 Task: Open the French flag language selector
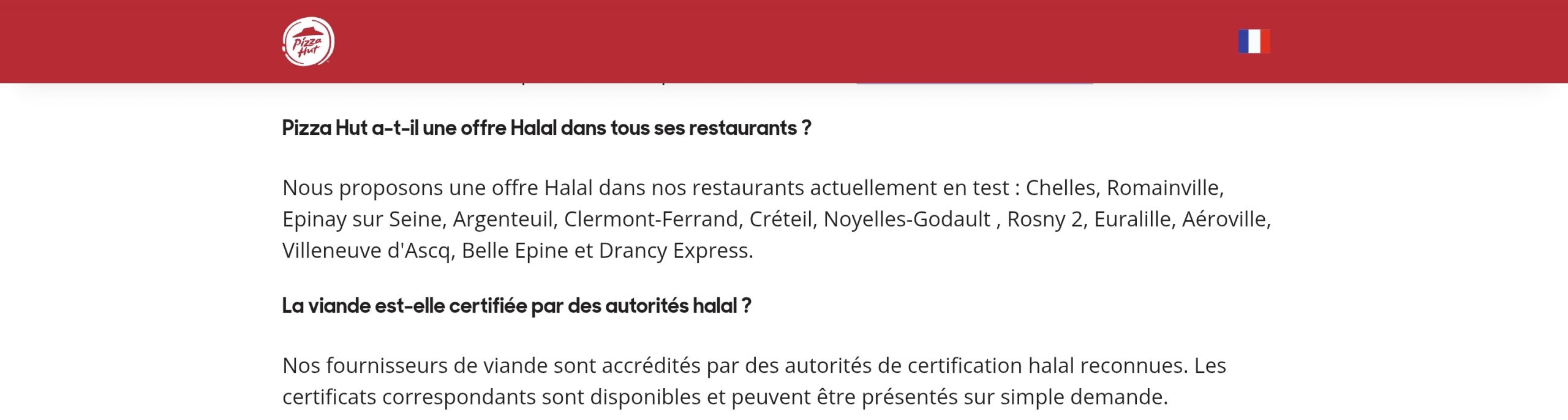[1253, 42]
